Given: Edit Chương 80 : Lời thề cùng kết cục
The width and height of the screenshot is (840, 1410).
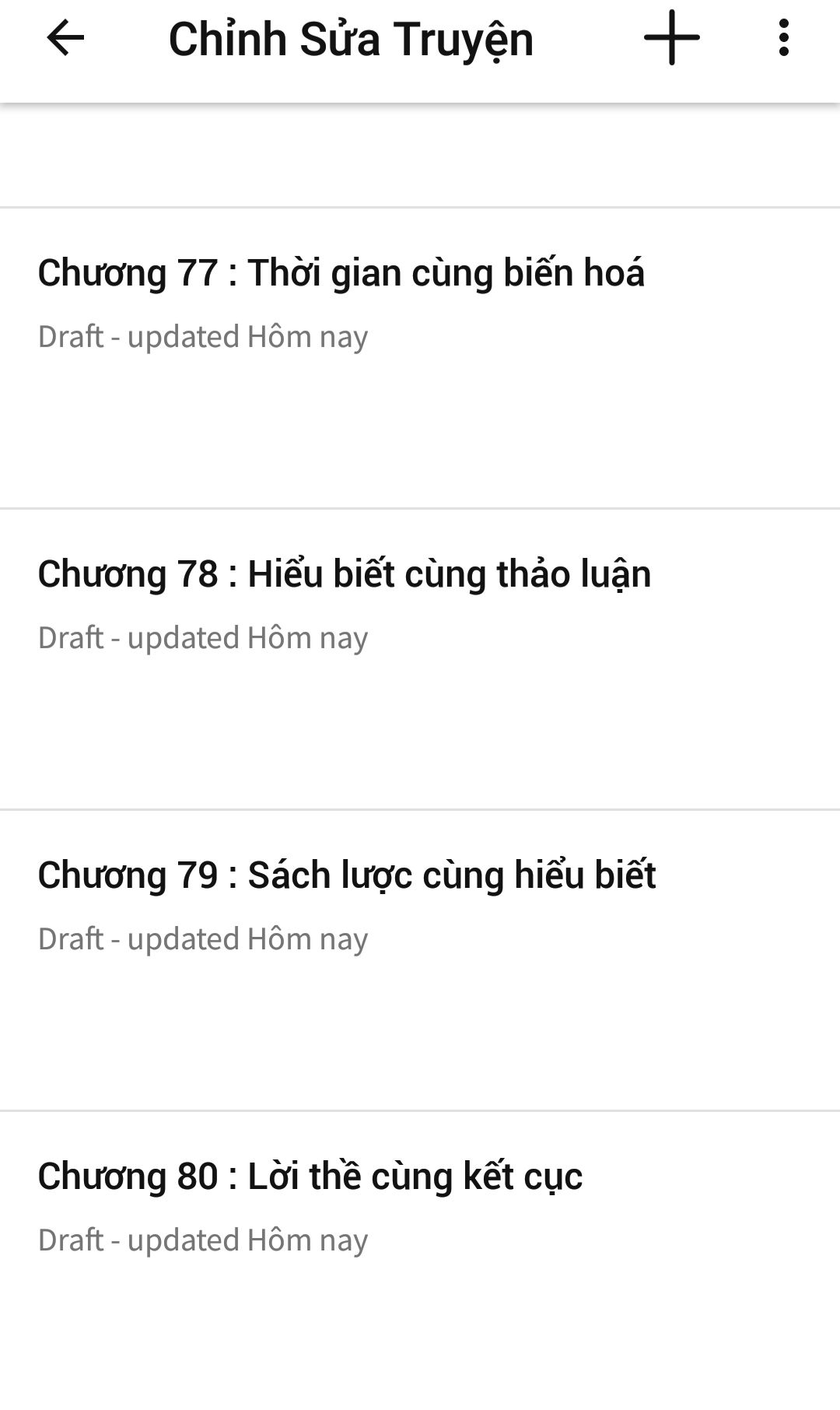Looking at the screenshot, I should tap(420, 1261).
